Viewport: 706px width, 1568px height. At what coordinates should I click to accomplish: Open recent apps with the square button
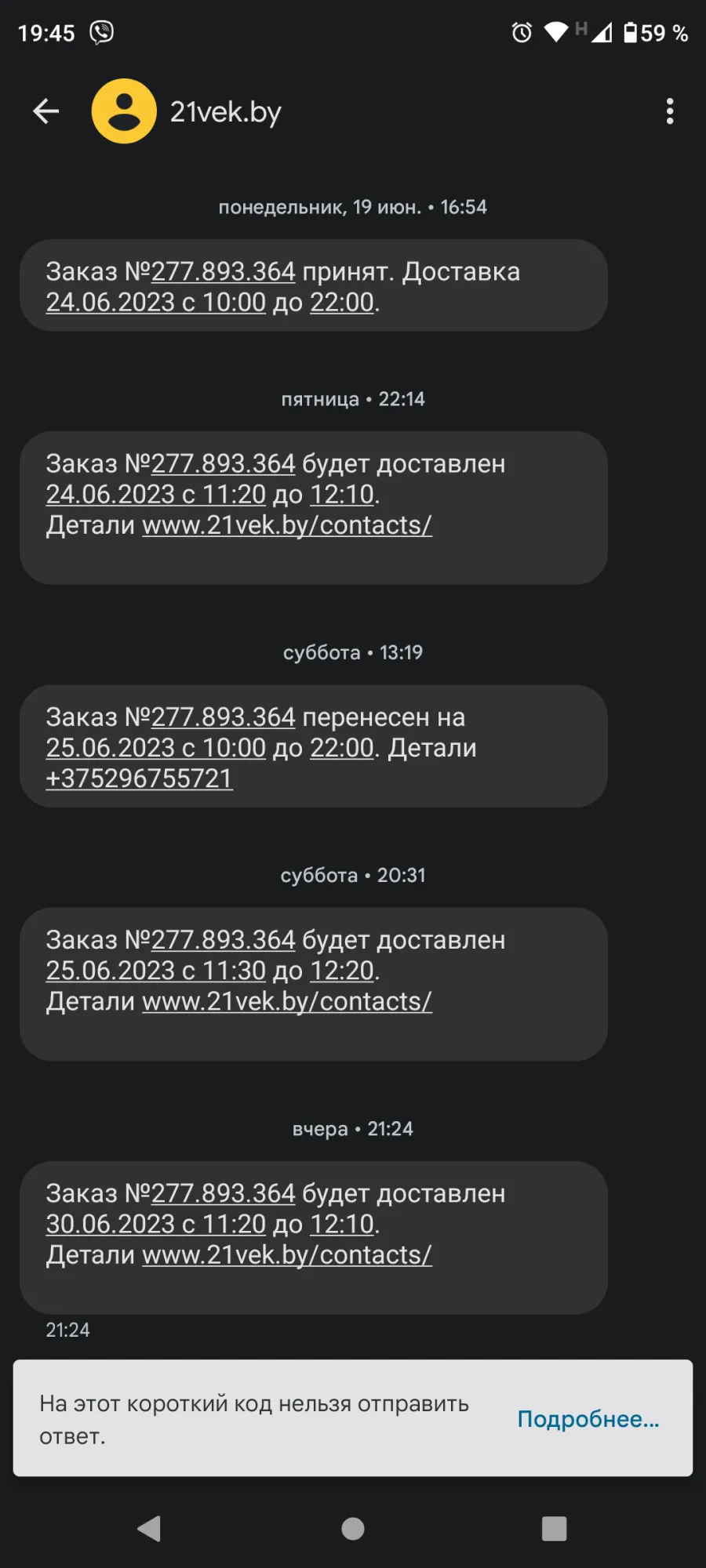click(x=554, y=1528)
